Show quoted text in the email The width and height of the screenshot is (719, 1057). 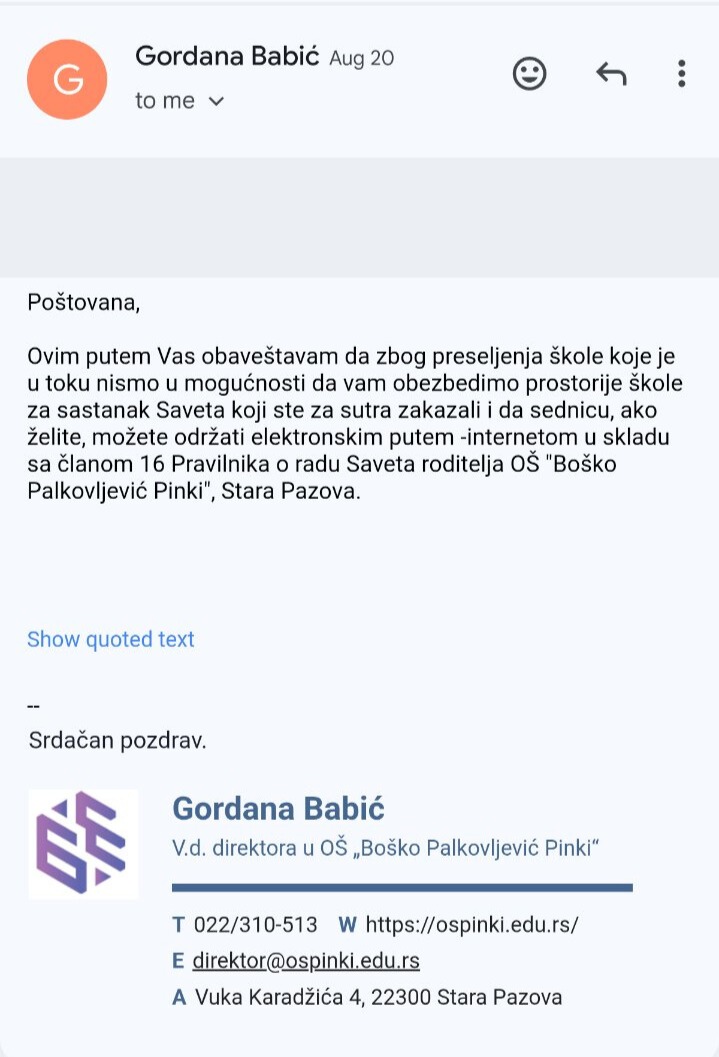111,639
